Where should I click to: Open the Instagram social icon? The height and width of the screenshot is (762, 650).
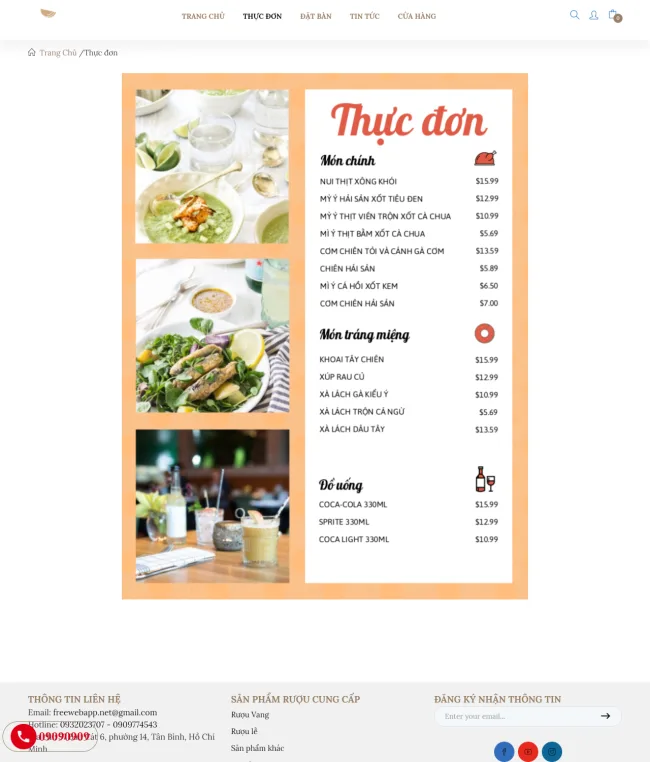point(552,751)
